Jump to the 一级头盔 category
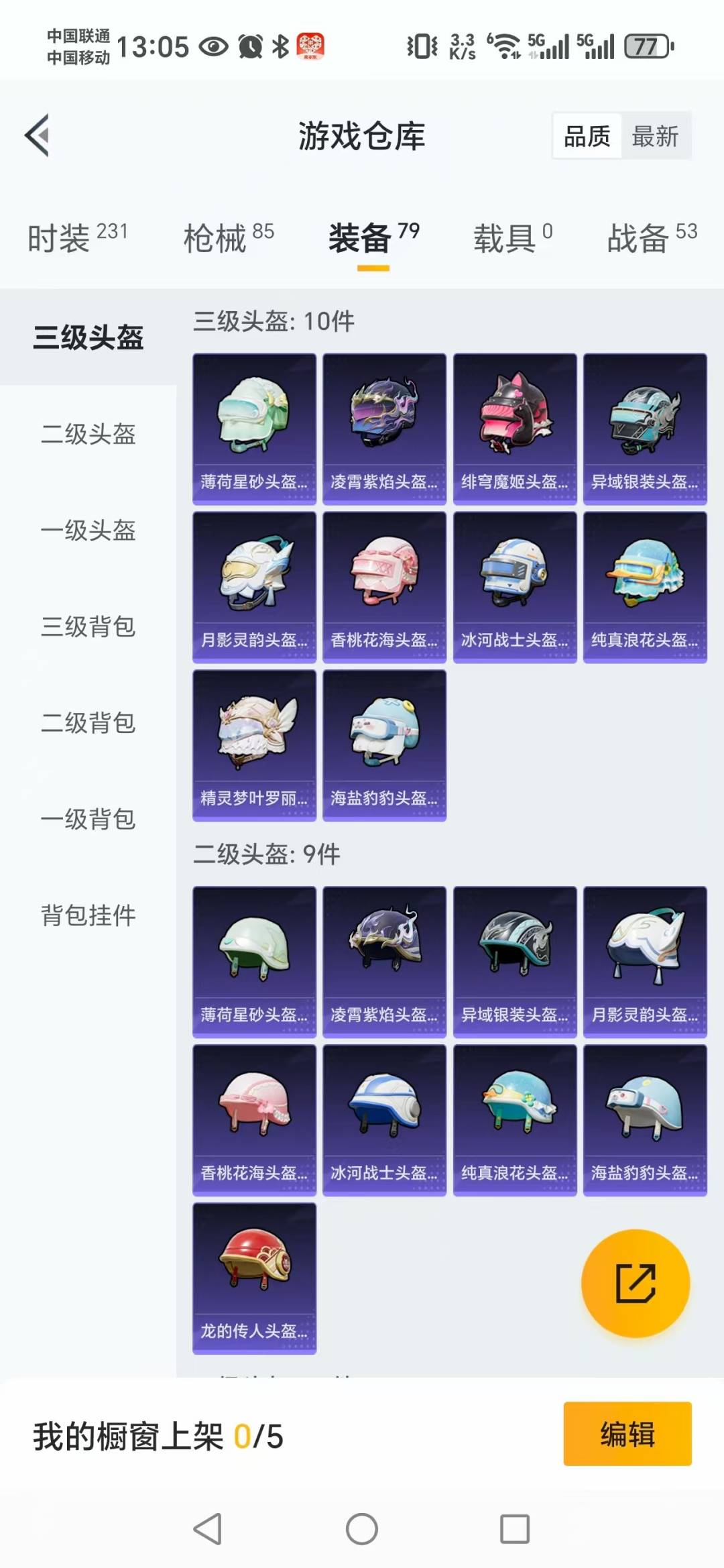Image resolution: width=724 pixels, height=1568 pixels. click(88, 530)
